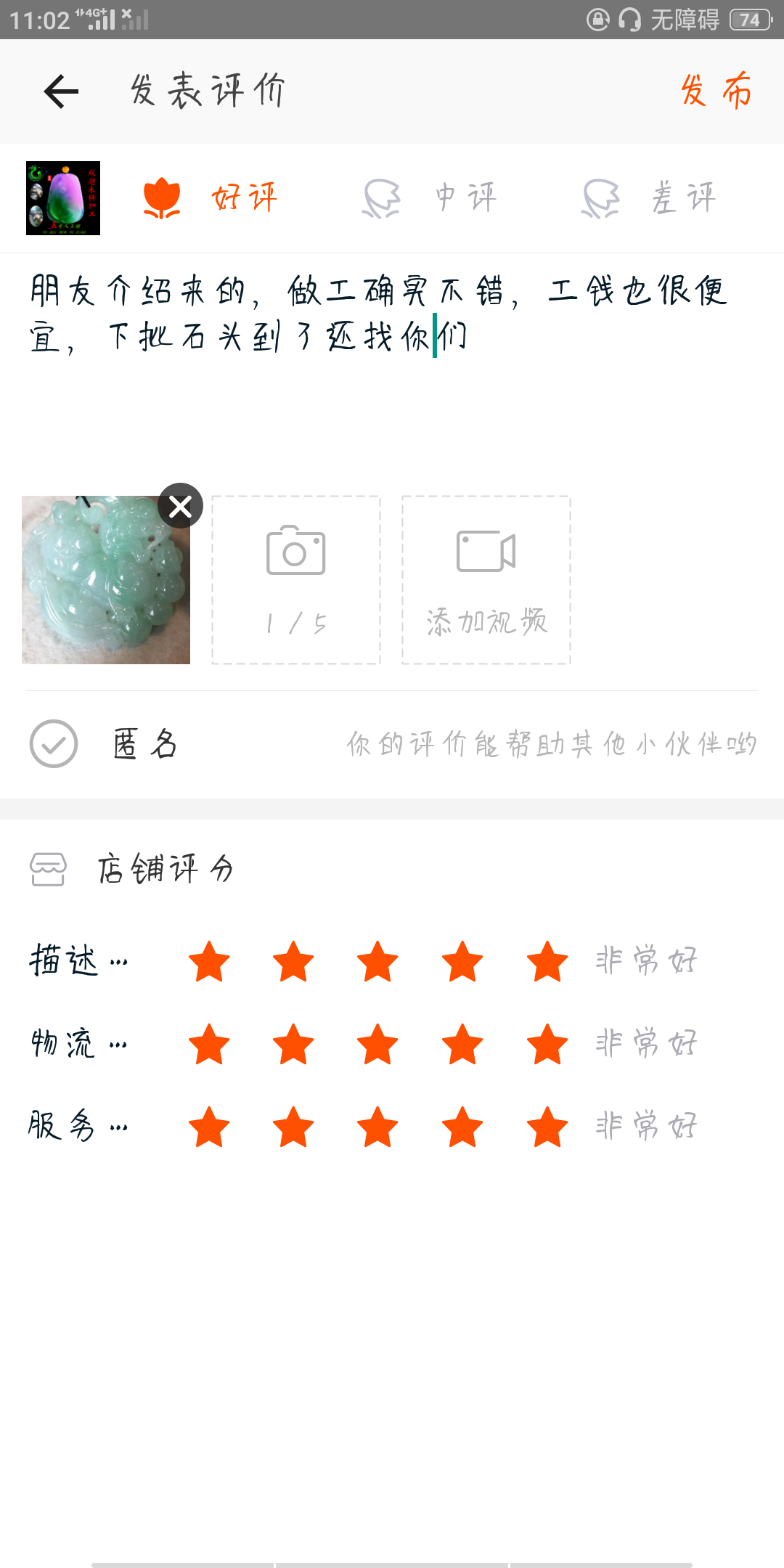
Task: Set 服务 rating to one star
Action: point(209,1127)
